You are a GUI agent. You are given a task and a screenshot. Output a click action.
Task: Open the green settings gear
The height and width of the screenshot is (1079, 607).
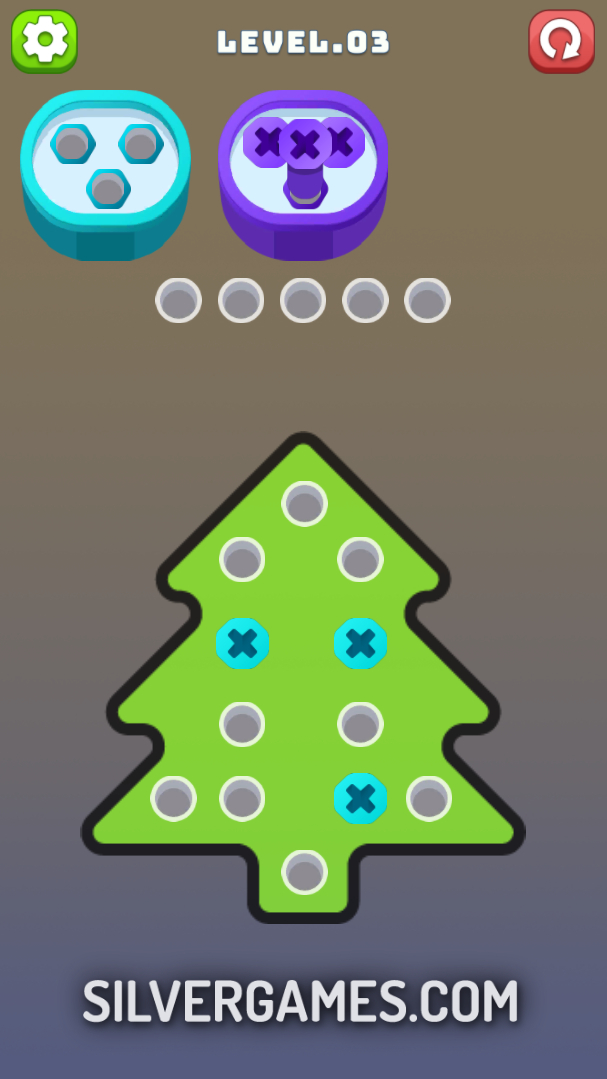pos(44,40)
